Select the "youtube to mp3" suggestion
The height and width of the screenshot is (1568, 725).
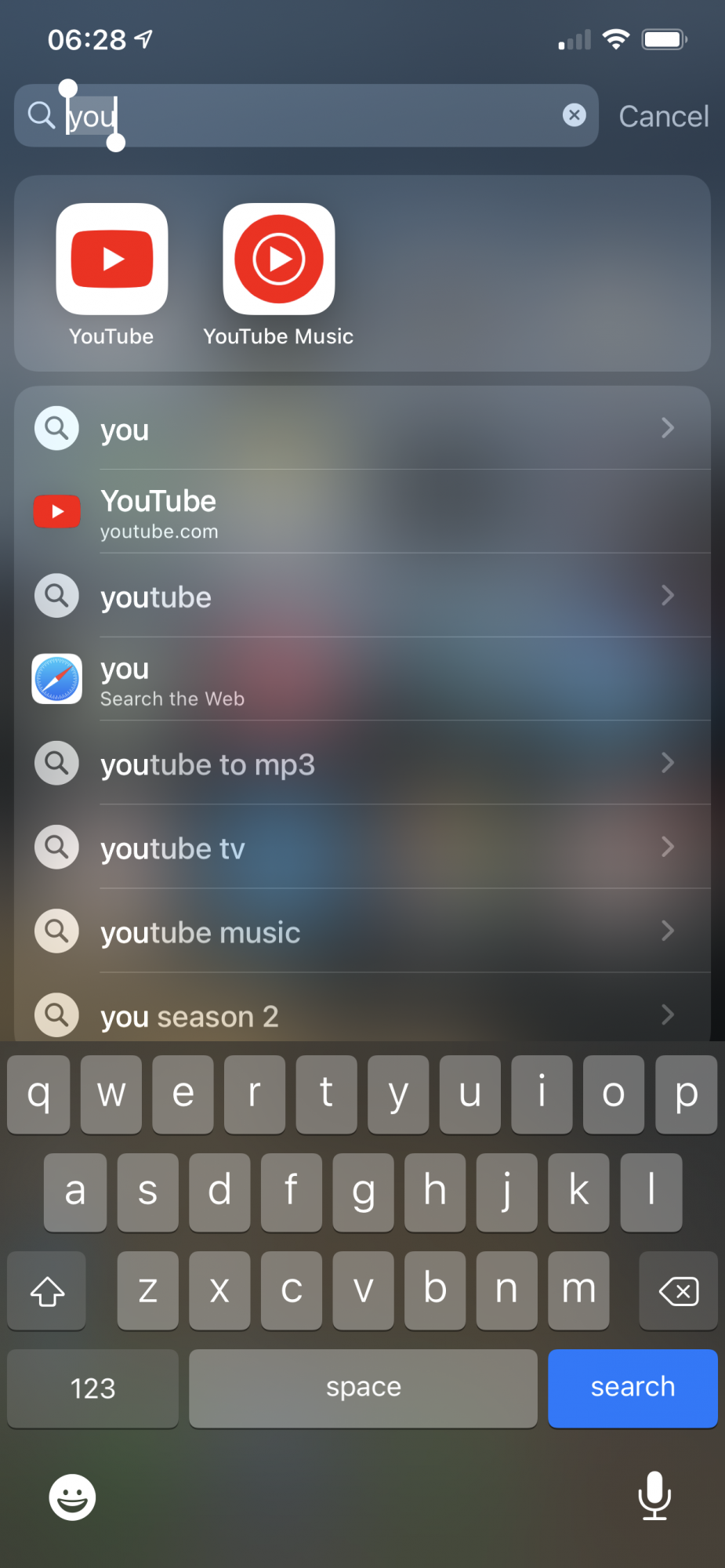point(362,764)
